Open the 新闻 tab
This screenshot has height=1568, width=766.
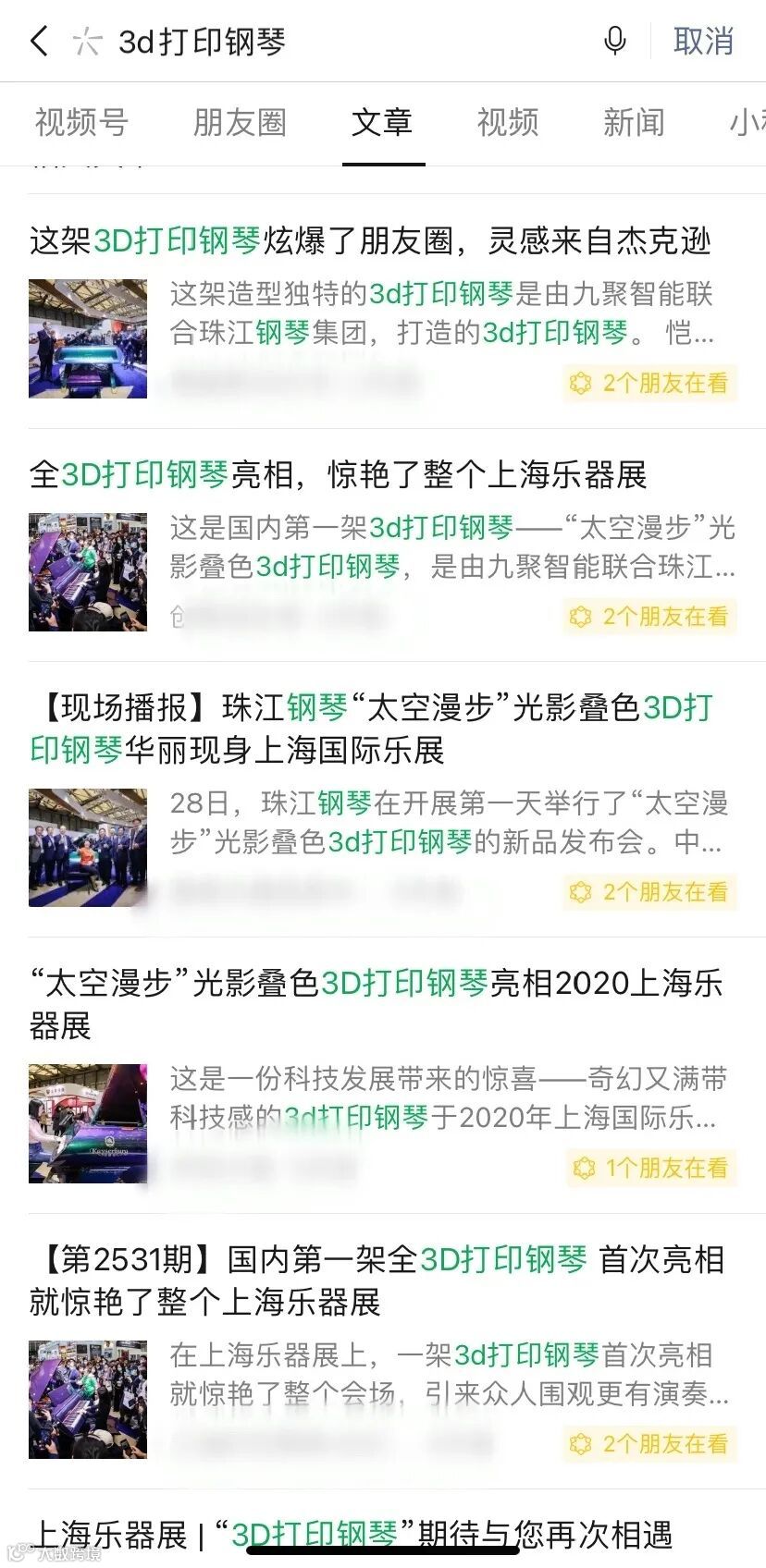tap(634, 122)
